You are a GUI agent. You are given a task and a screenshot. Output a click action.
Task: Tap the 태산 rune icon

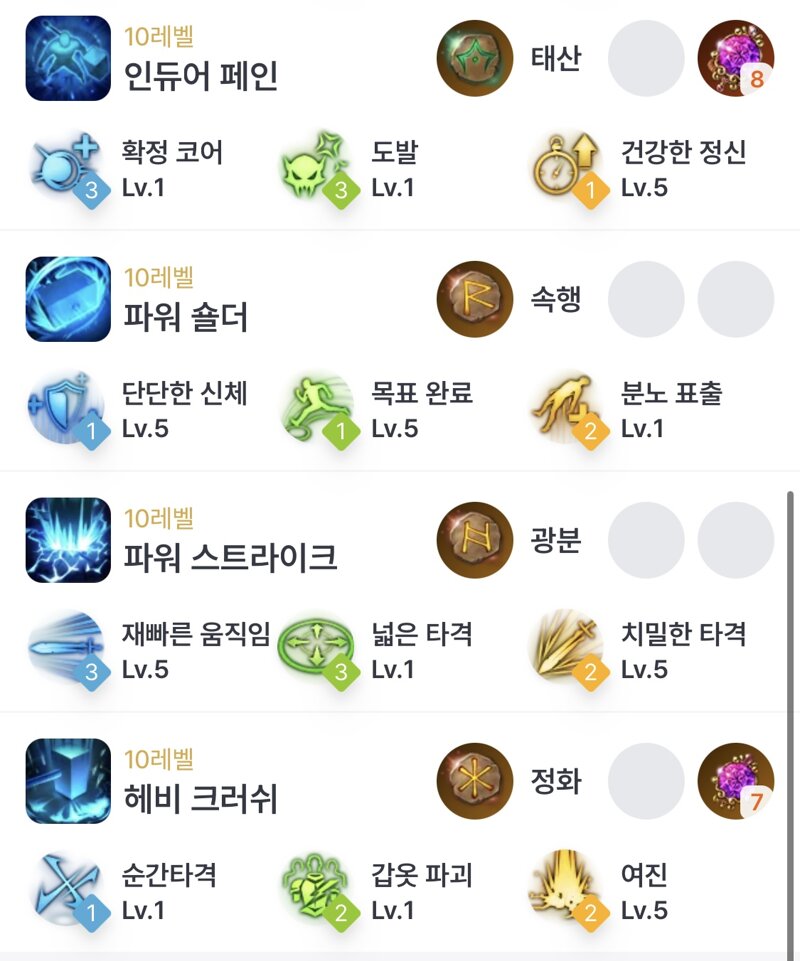pyautogui.click(x=475, y=58)
